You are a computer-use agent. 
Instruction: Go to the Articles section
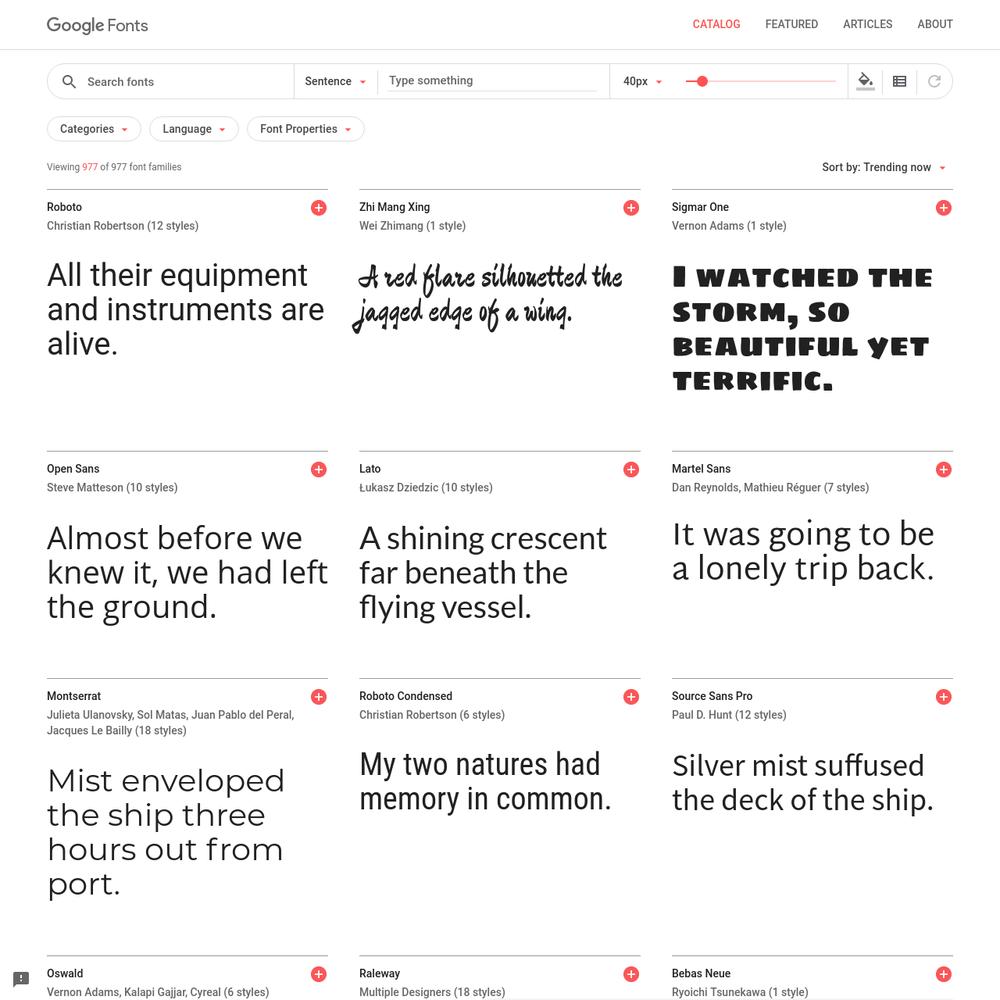click(867, 24)
